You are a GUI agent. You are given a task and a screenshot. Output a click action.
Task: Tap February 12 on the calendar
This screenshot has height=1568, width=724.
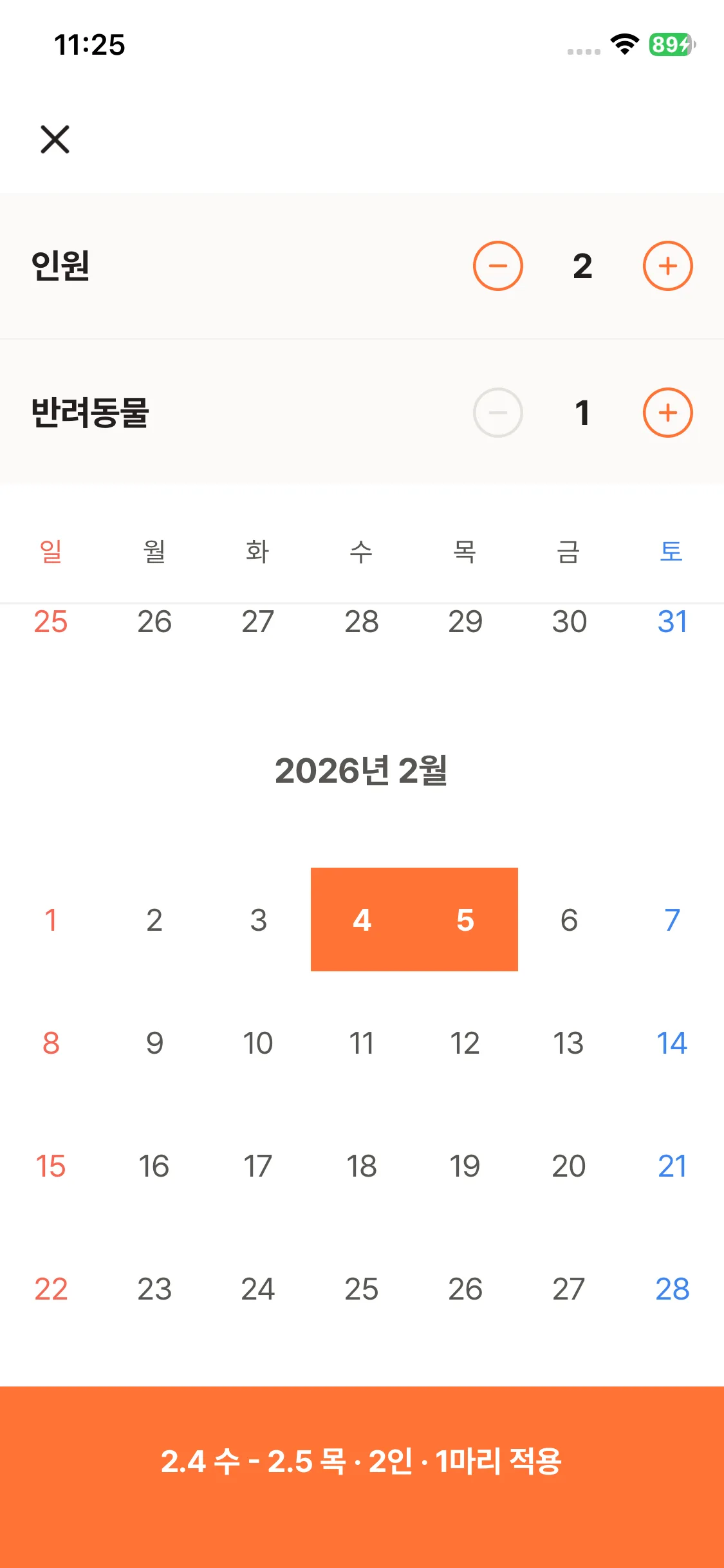coord(465,1043)
